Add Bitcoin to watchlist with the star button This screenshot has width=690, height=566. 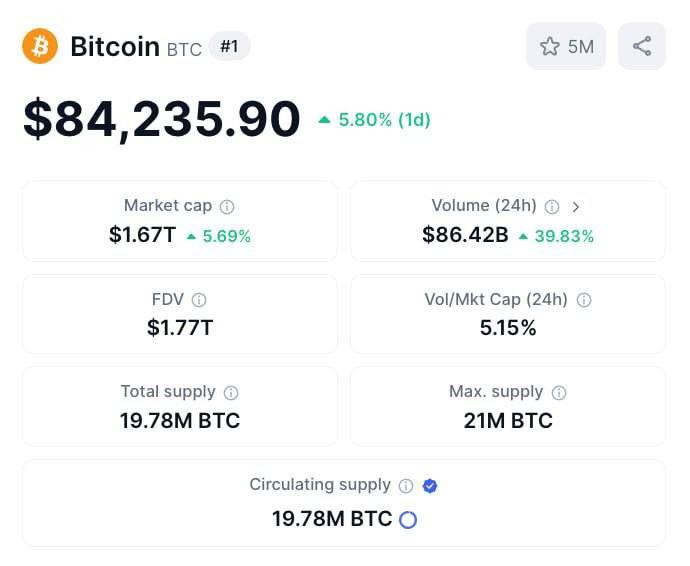[565, 46]
